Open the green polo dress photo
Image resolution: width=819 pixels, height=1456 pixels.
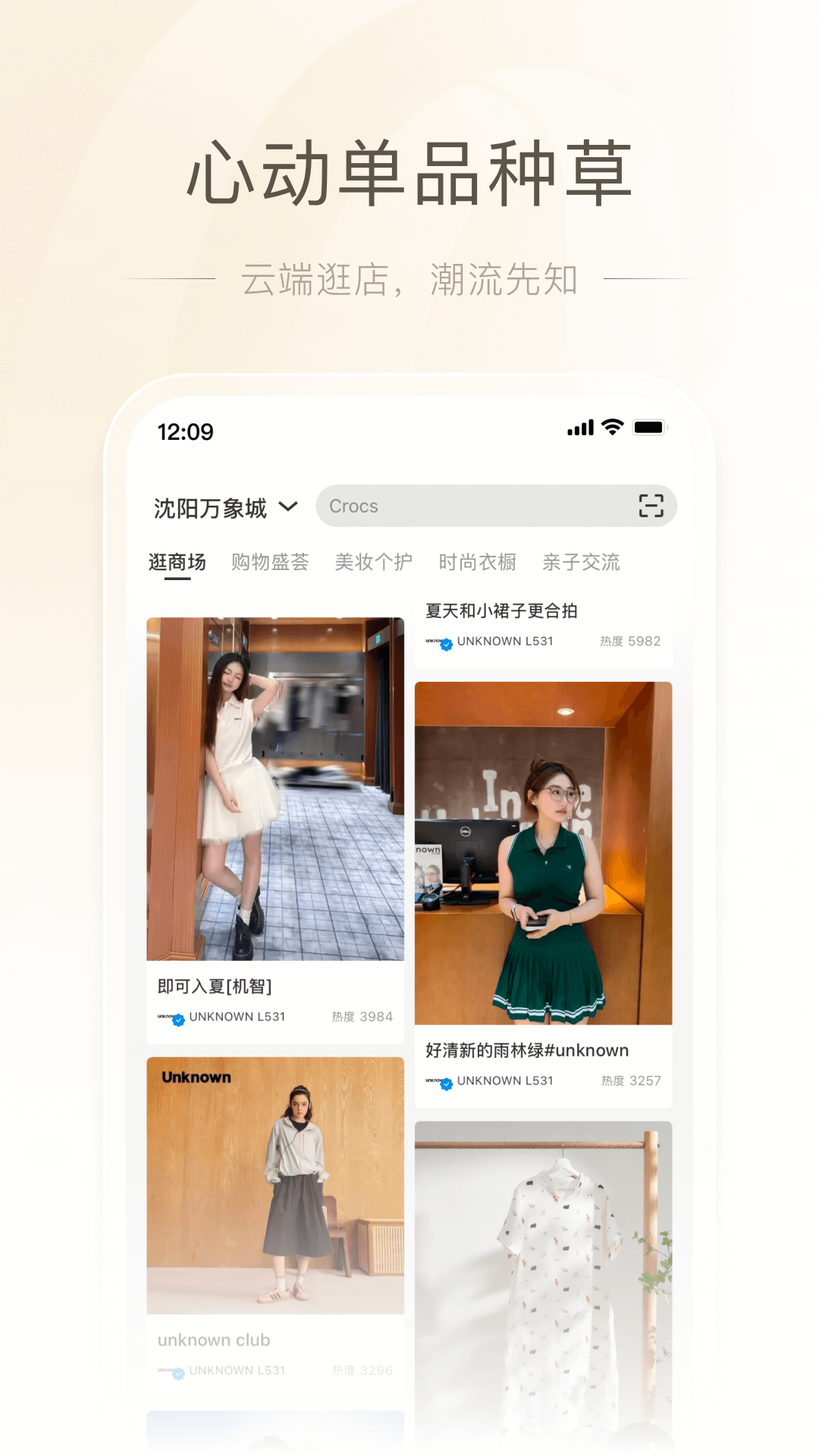[x=544, y=853]
